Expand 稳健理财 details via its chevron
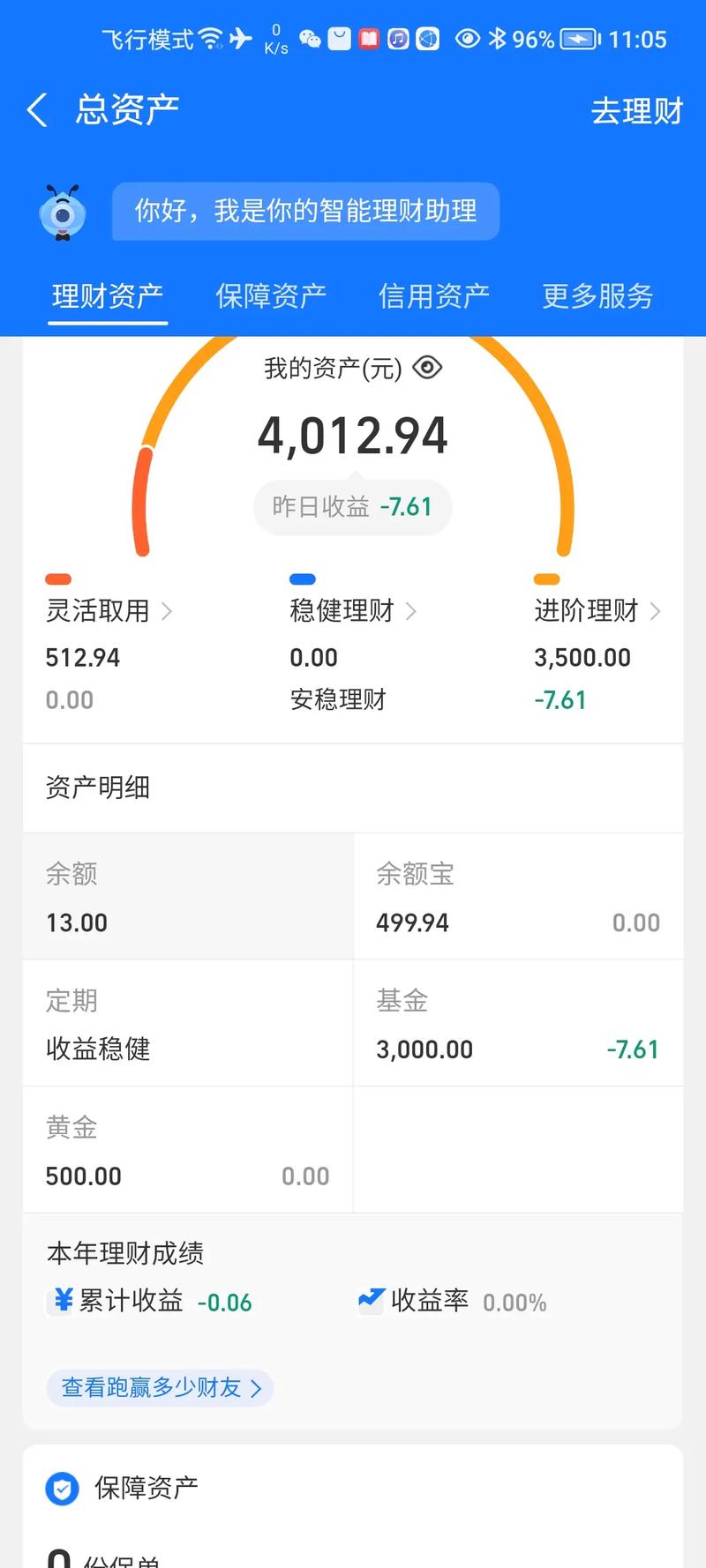Screen dimensions: 706x1568 click(x=411, y=611)
